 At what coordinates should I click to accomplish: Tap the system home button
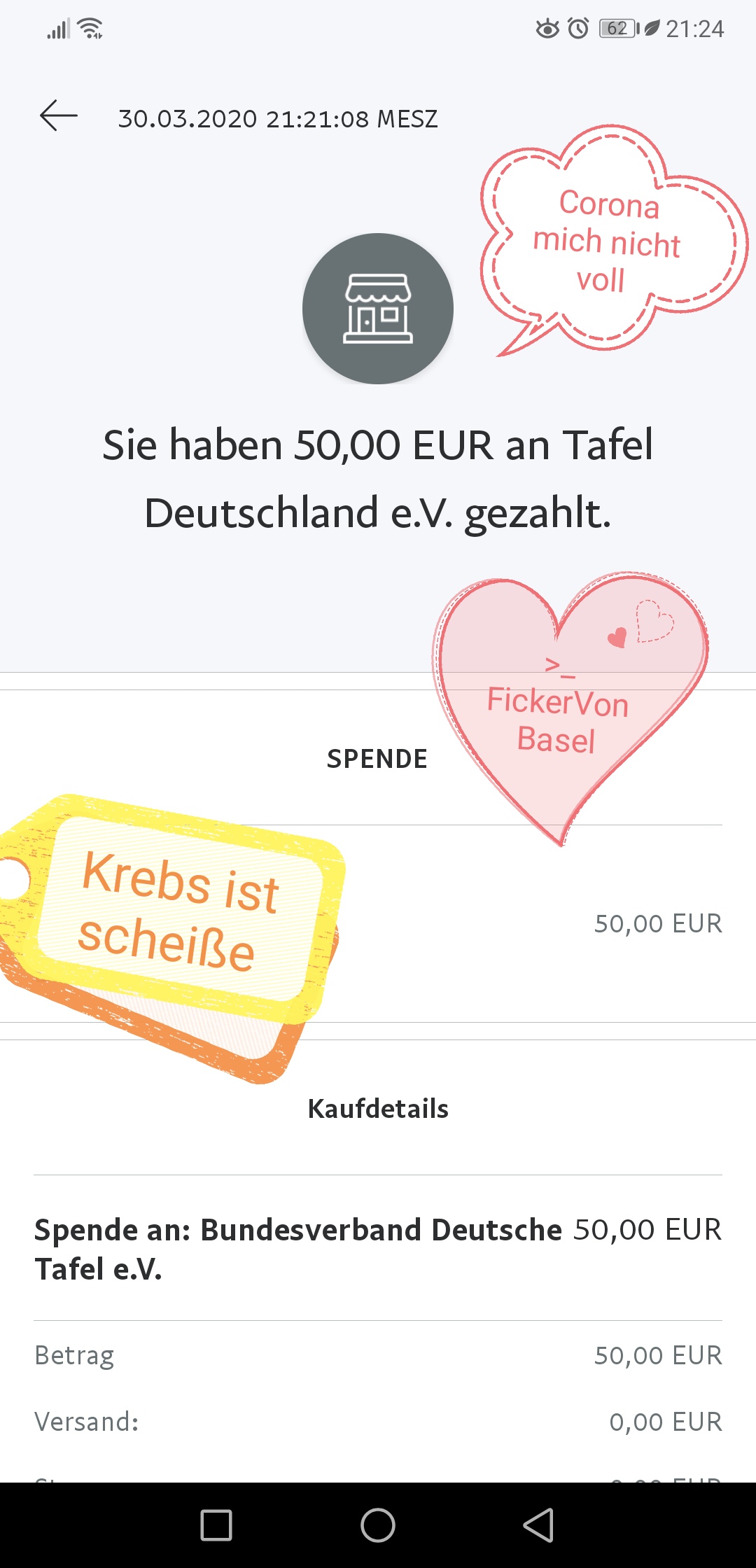378,1525
